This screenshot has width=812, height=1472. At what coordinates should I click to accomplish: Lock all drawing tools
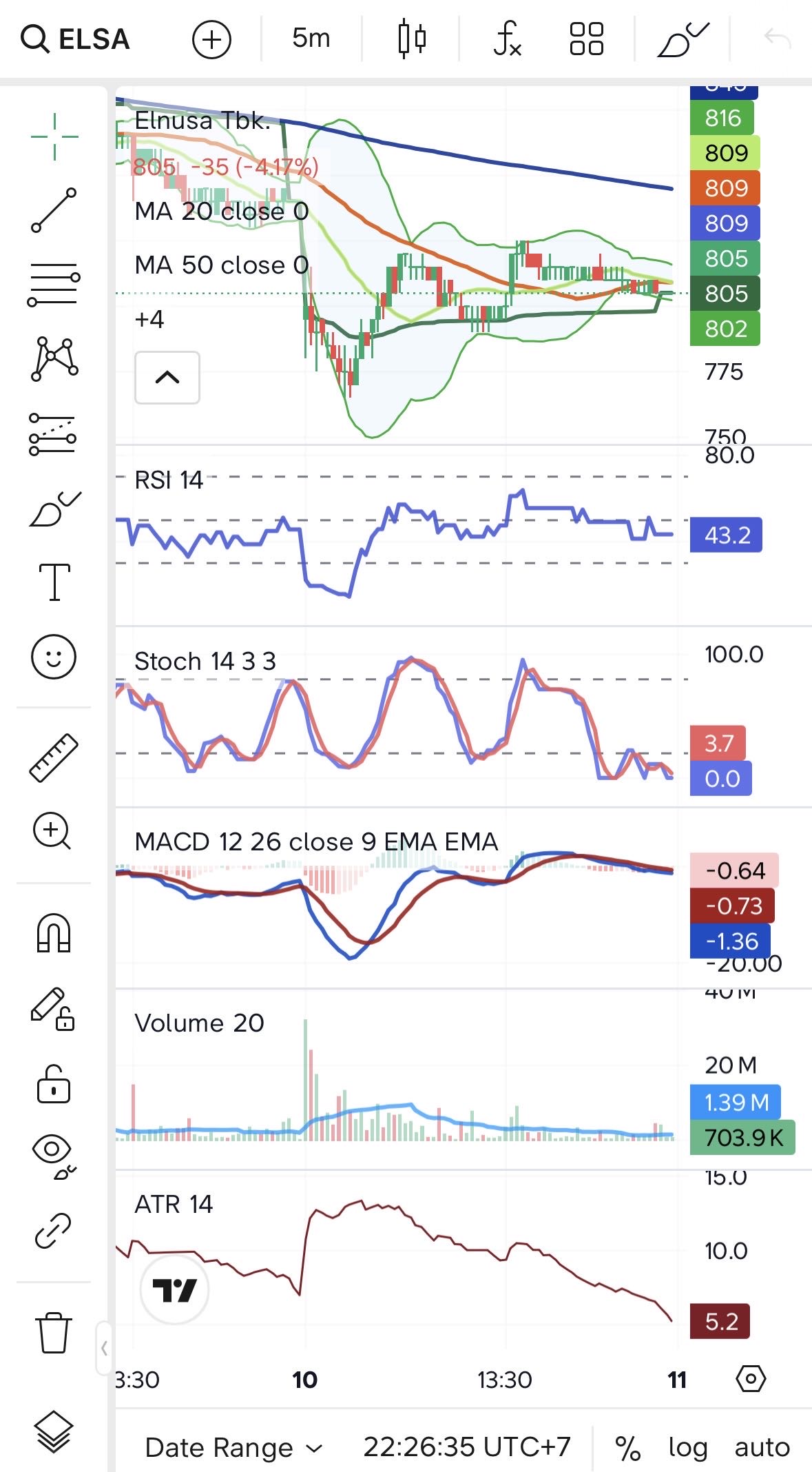point(54,1084)
